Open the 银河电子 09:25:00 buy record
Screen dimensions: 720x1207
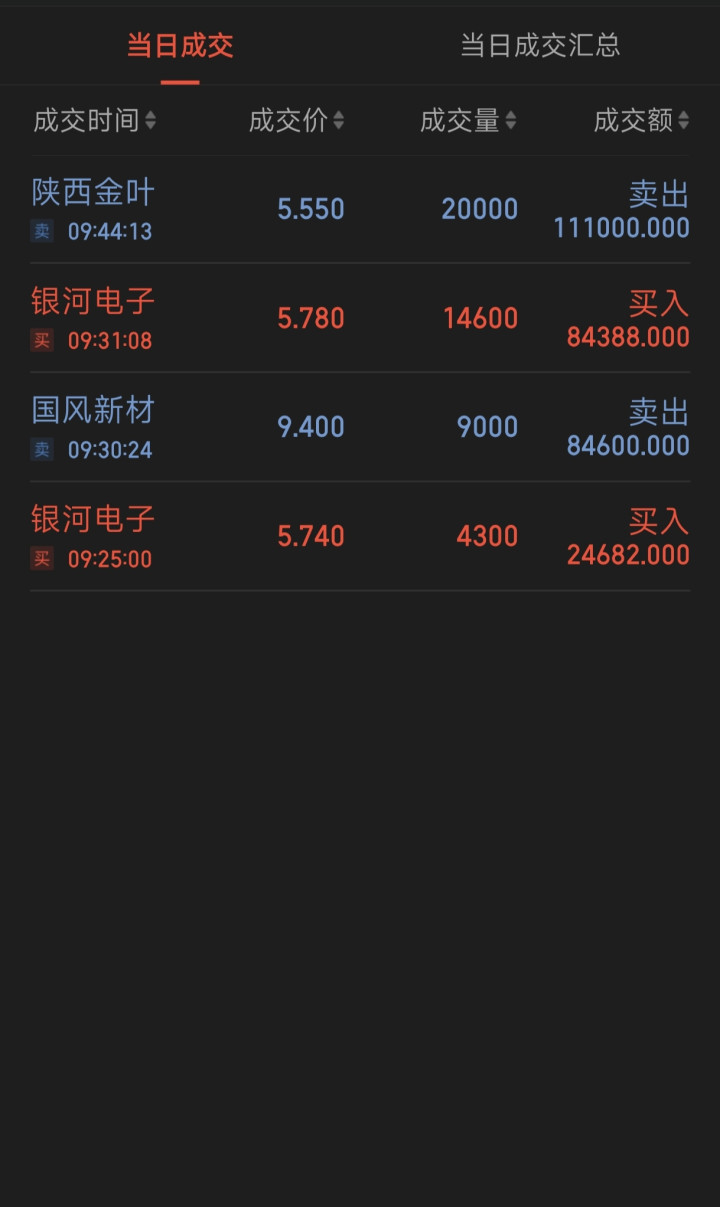click(360, 537)
